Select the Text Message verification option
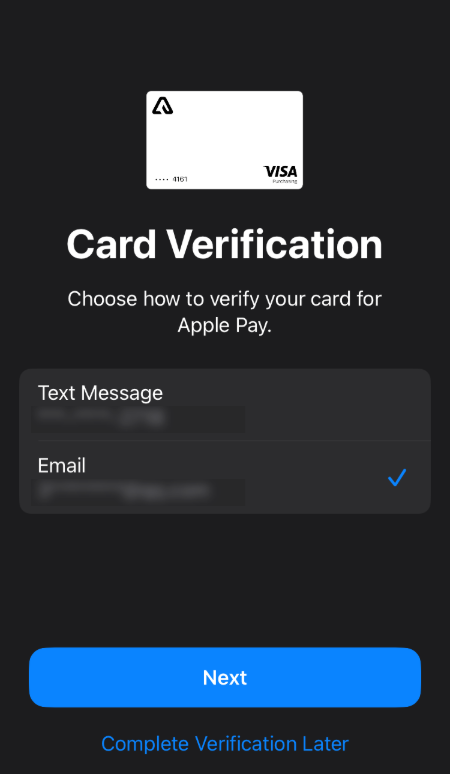This screenshot has height=774, width=450. click(x=225, y=405)
